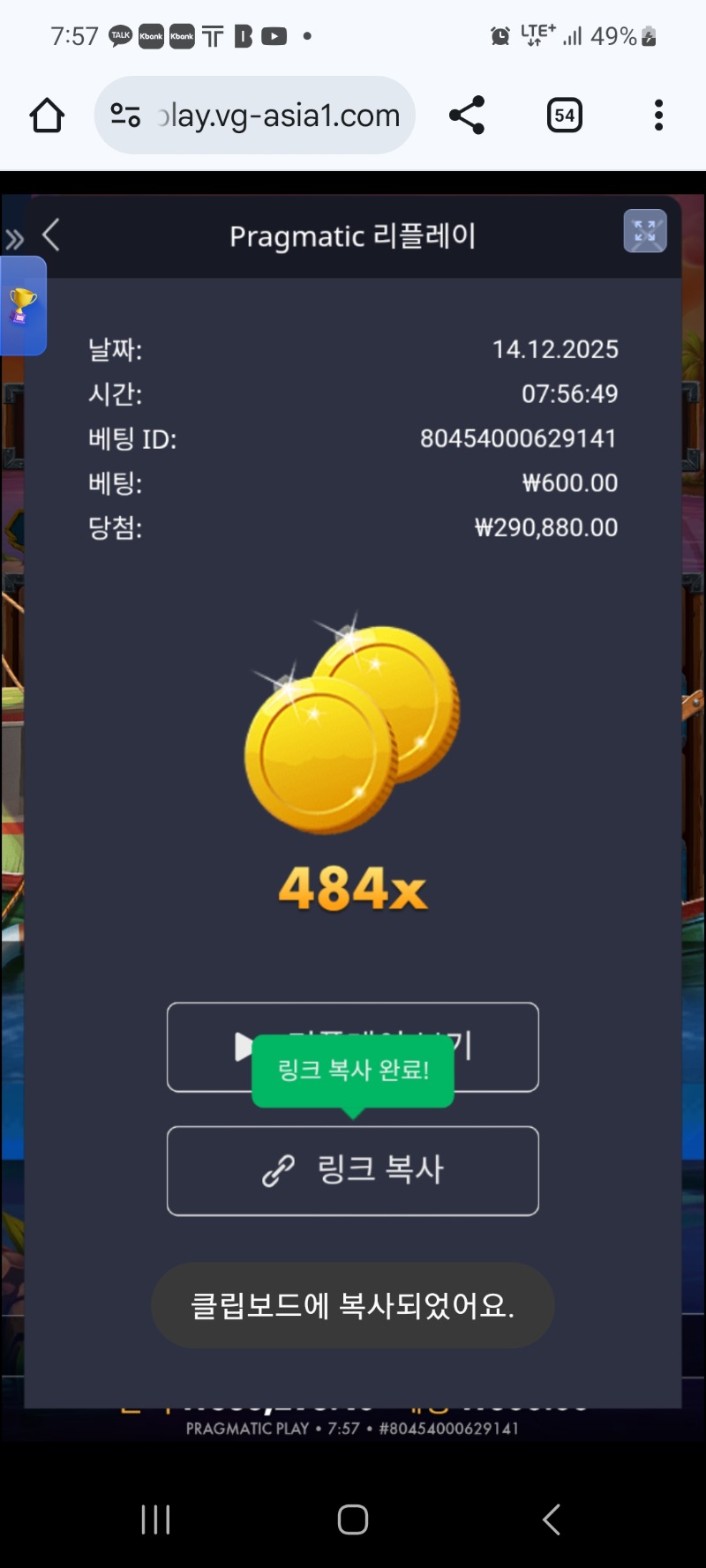Dismiss the 링크 복사 완료 green toast
The image size is (706, 1568).
(x=353, y=1070)
